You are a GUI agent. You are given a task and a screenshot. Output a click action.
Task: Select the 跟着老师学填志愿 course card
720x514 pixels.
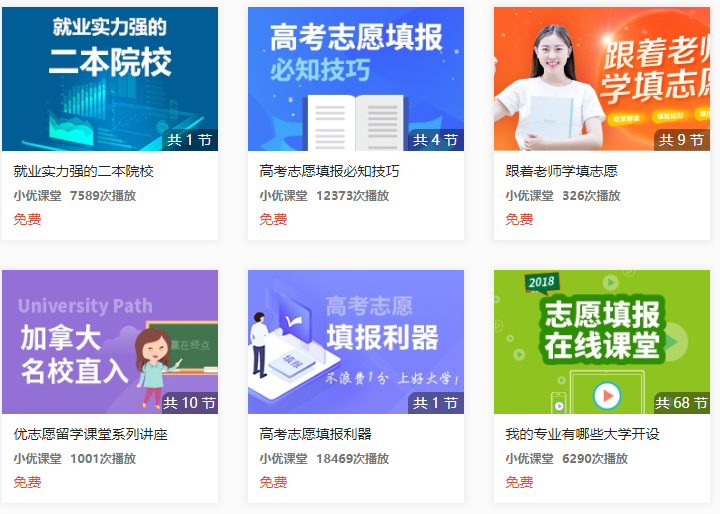[601, 80]
